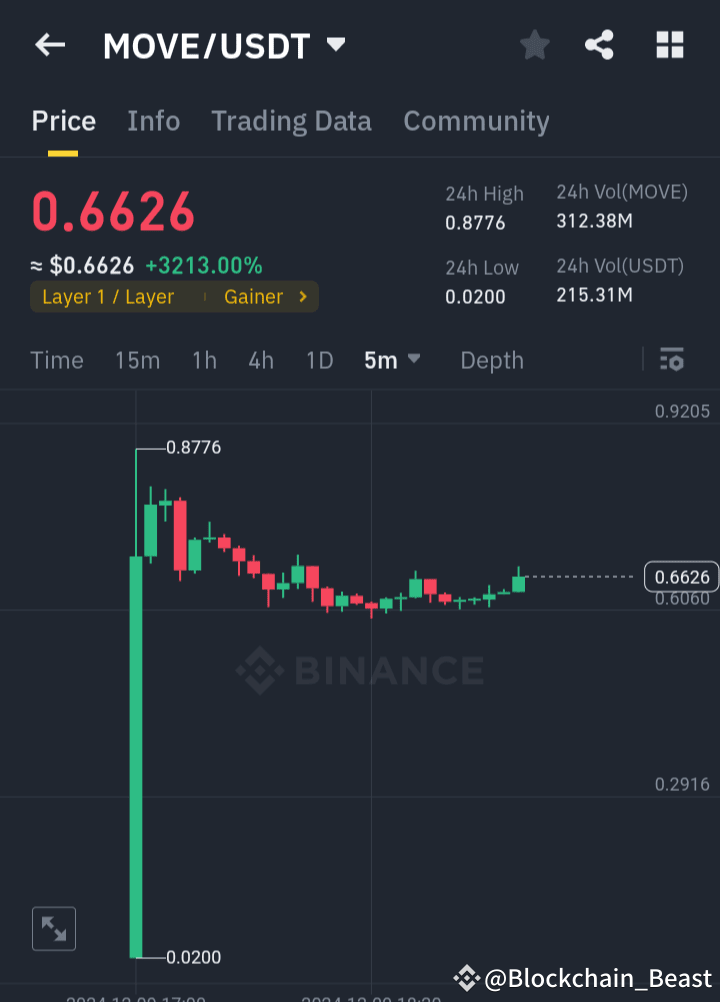Switch to the Trading Data tab
The width and height of the screenshot is (720, 1002).
point(291,120)
